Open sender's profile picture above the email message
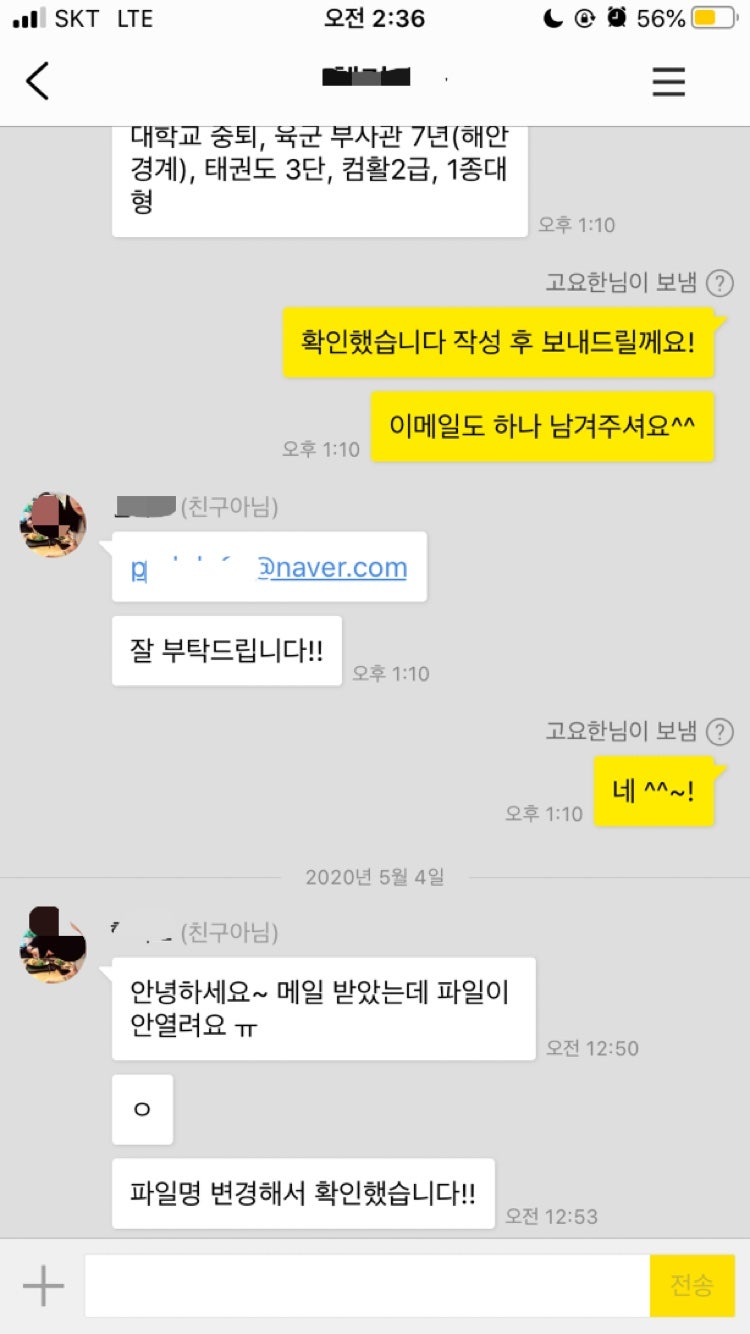 click(53, 524)
